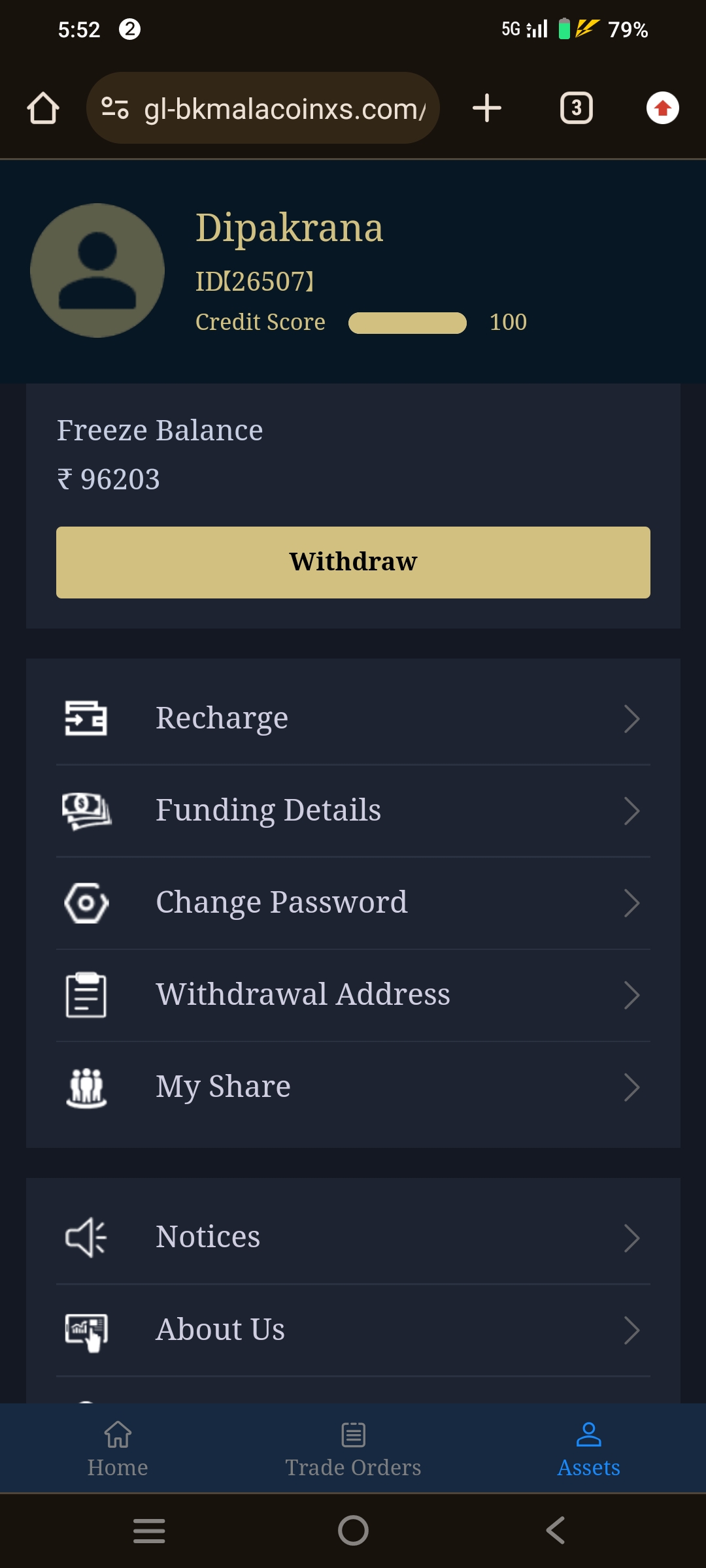Image resolution: width=706 pixels, height=1568 pixels.
Task: Open the My Share row
Action: pos(353,1087)
